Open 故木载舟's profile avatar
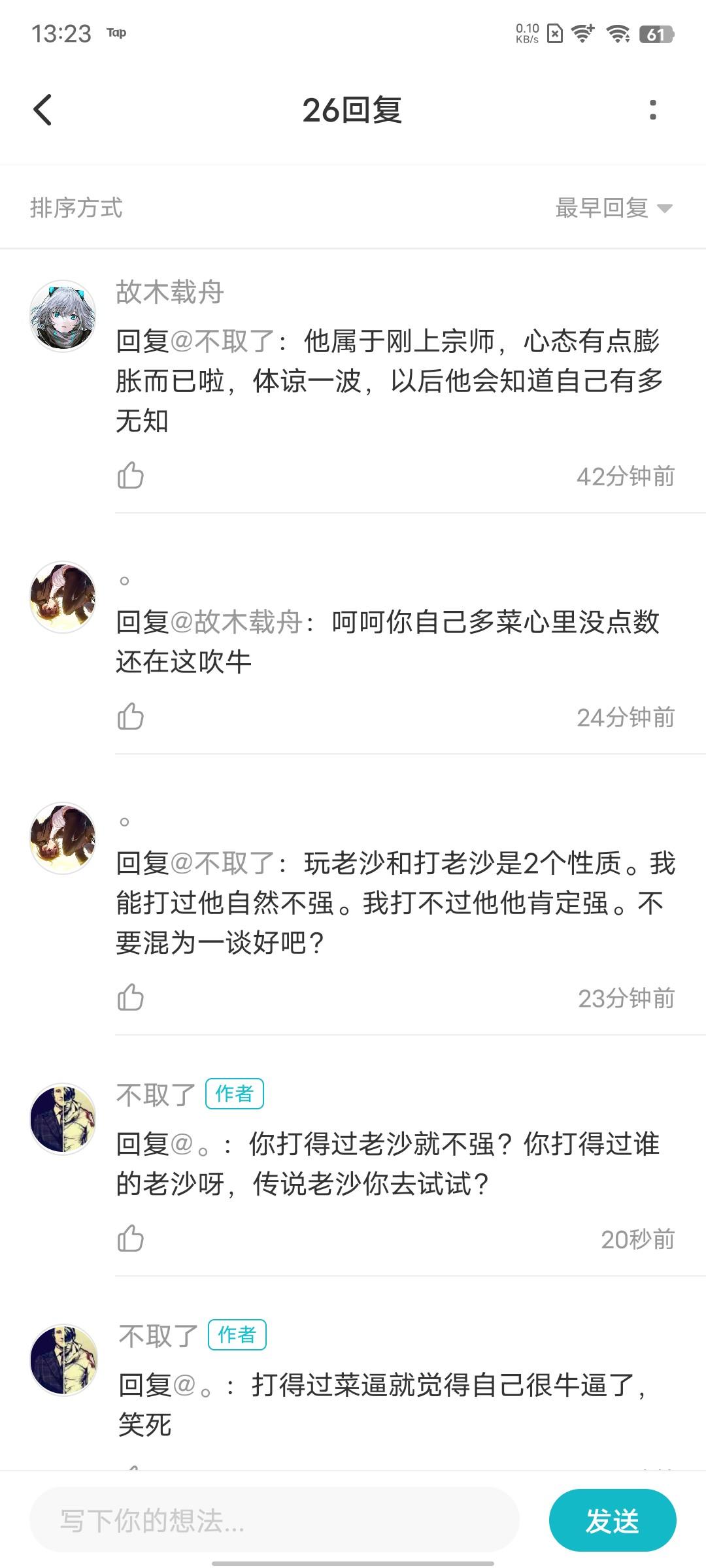Image resolution: width=706 pixels, height=1568 pixels. 63,316
